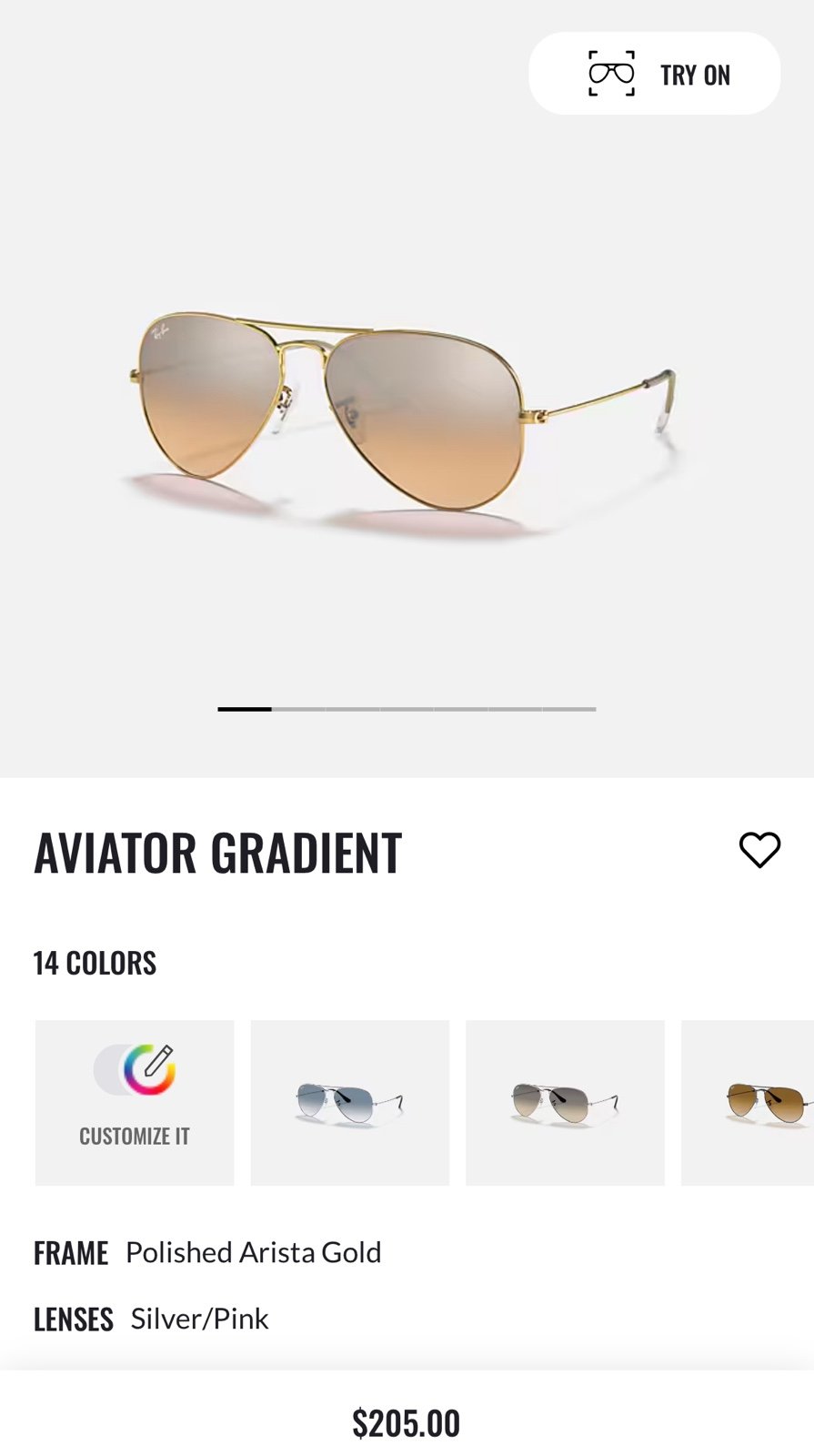Viewport: 814px width, 1456px height.
Task: Add Aviator Gradient to wishlist
Action: pos(759,850)
